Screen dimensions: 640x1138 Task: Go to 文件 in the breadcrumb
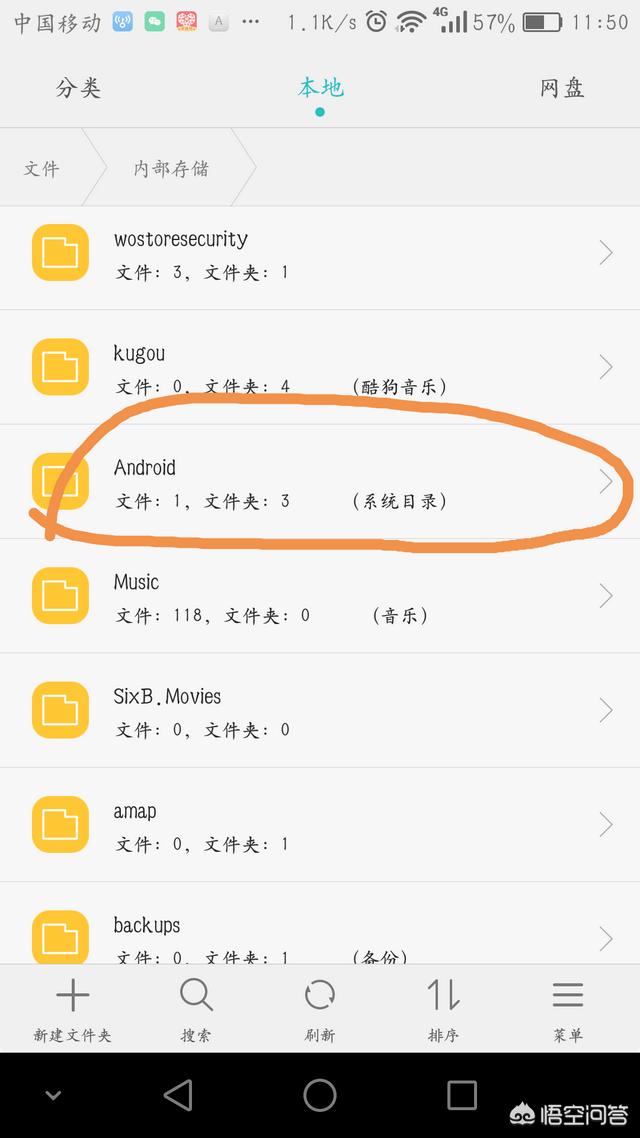point(42,168)
